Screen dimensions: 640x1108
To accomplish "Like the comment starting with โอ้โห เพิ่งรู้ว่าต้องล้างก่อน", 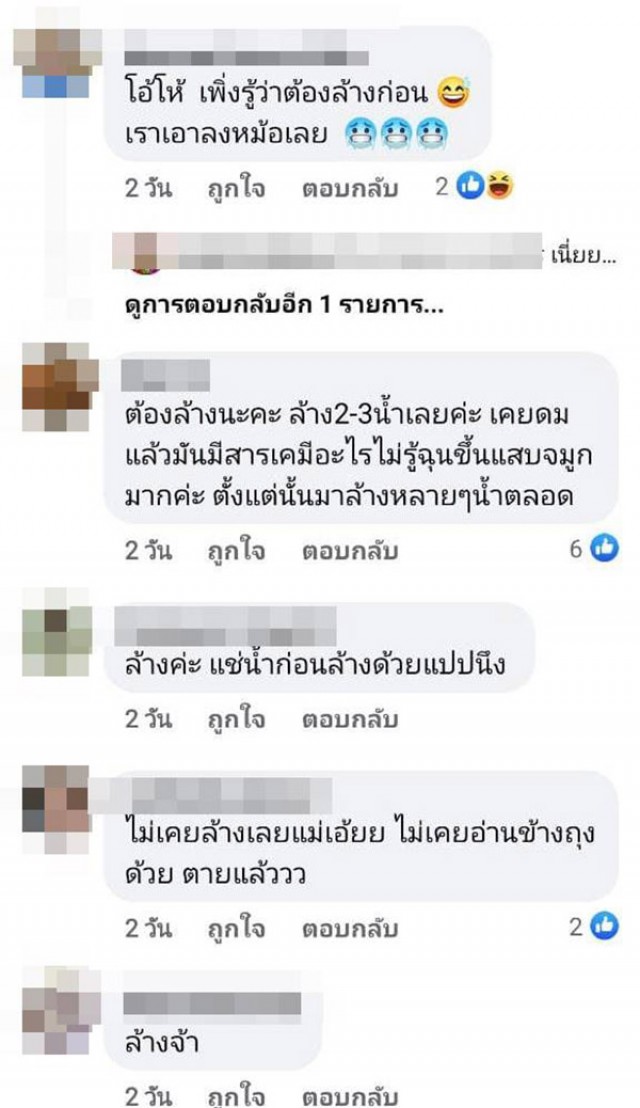I will [x=236, y=187].
